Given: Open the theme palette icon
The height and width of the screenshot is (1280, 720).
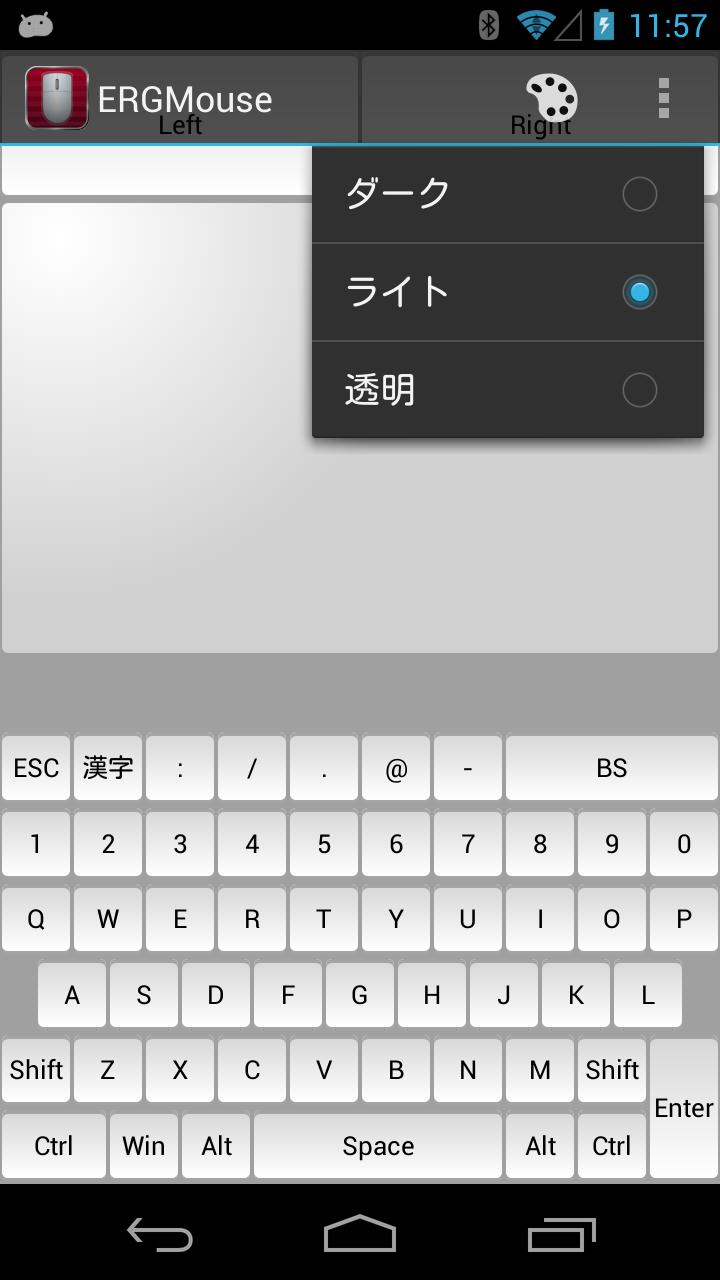Looking at the screenshot, I should click(x=551, y=98).
